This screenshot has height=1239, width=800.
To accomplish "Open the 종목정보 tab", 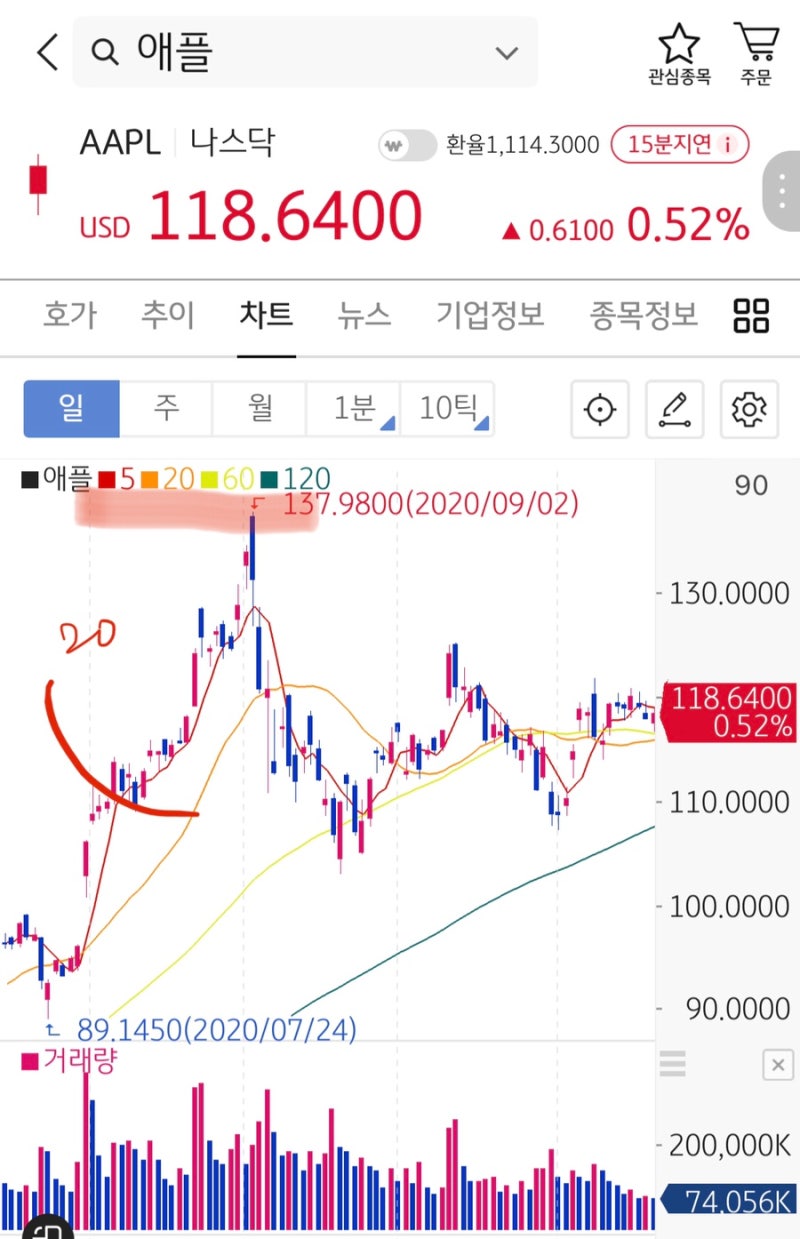I will pos(643,316).
